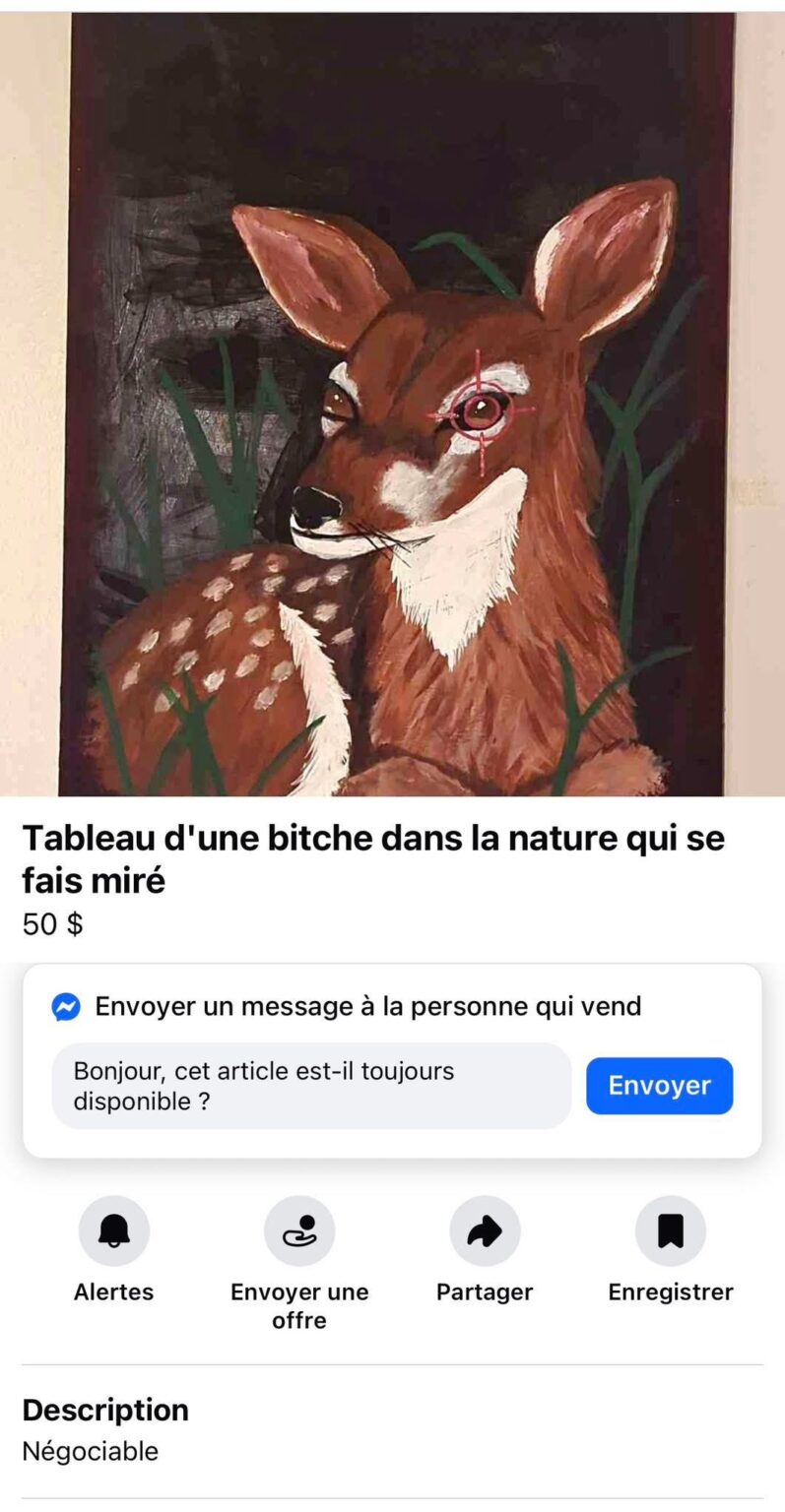The image size is (785, 1512).
Task: Click the bell icon for Alertes
Action: click(x=113, y=1229)
